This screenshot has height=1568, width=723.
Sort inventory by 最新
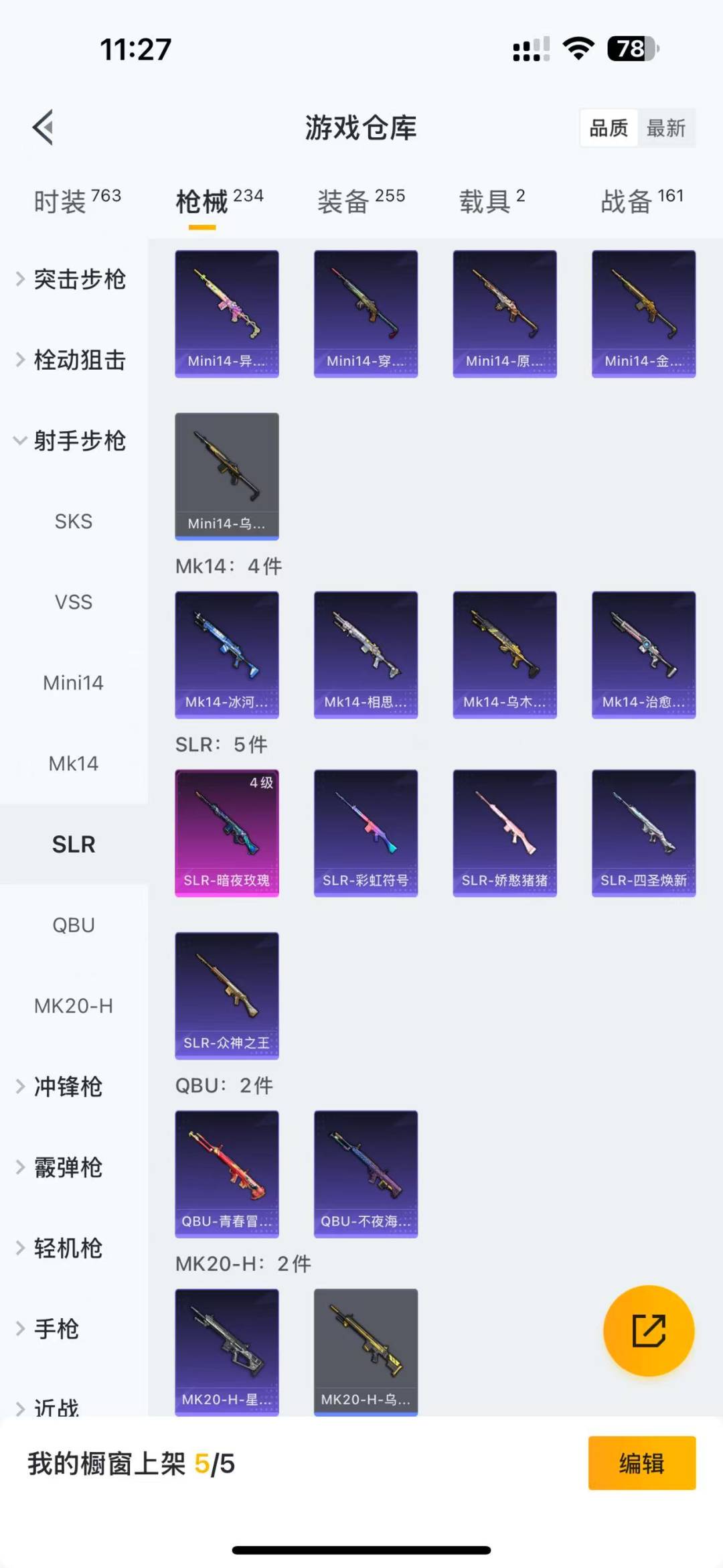[665, 128]
